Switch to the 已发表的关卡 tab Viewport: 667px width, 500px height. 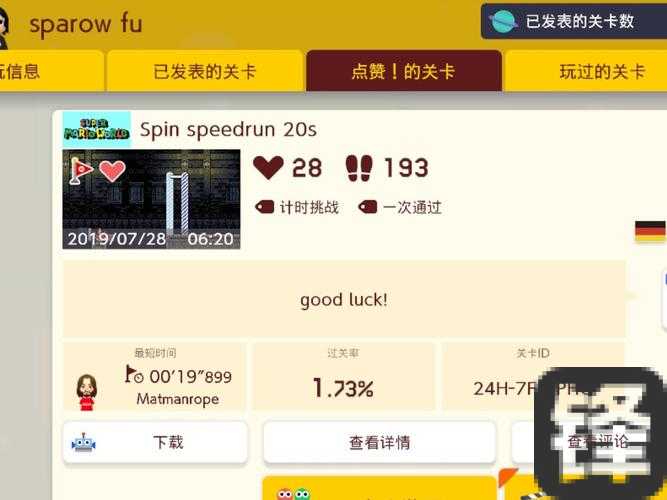click(204, 72)
